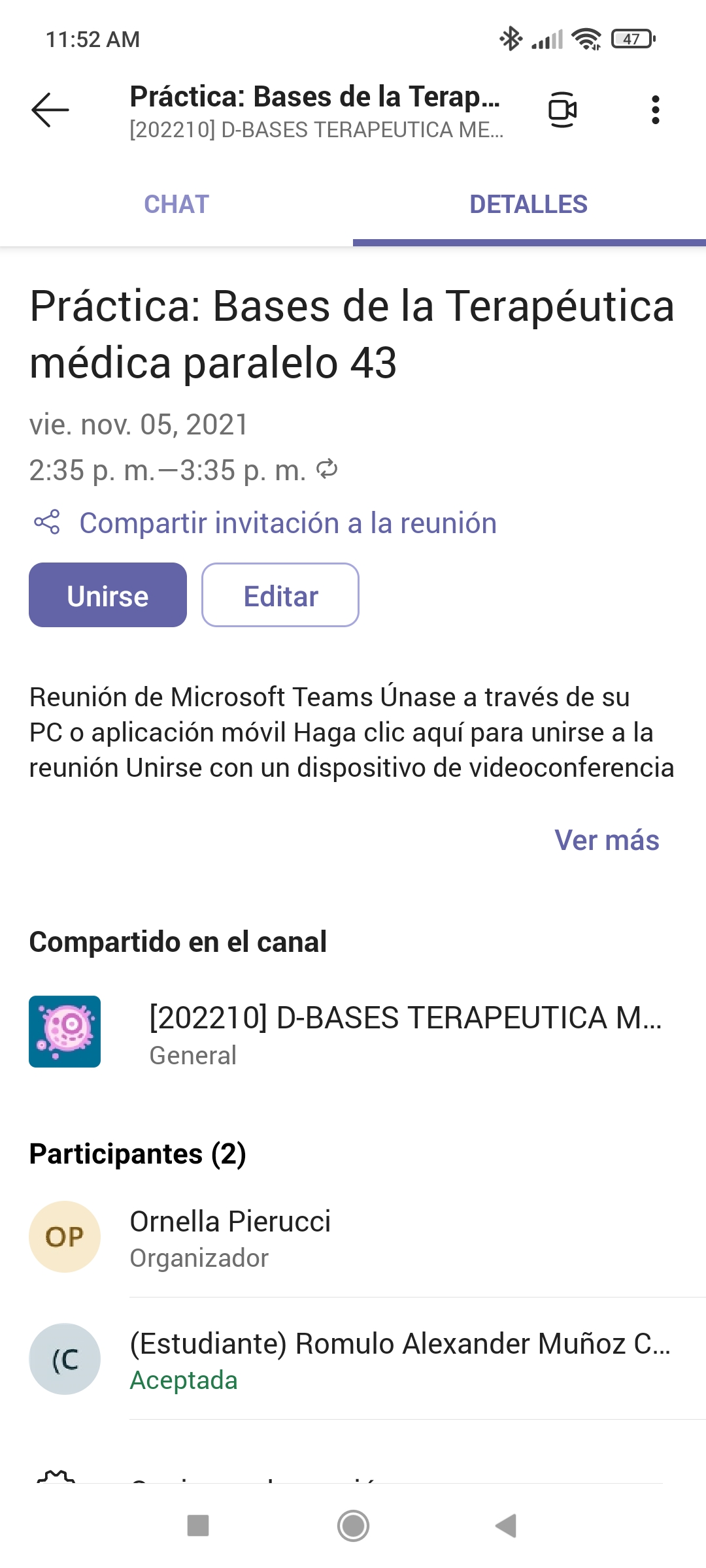Screen dimensions: 706x1568
Task: Join the meeting with Unirse
Action: tap(108, 595)
